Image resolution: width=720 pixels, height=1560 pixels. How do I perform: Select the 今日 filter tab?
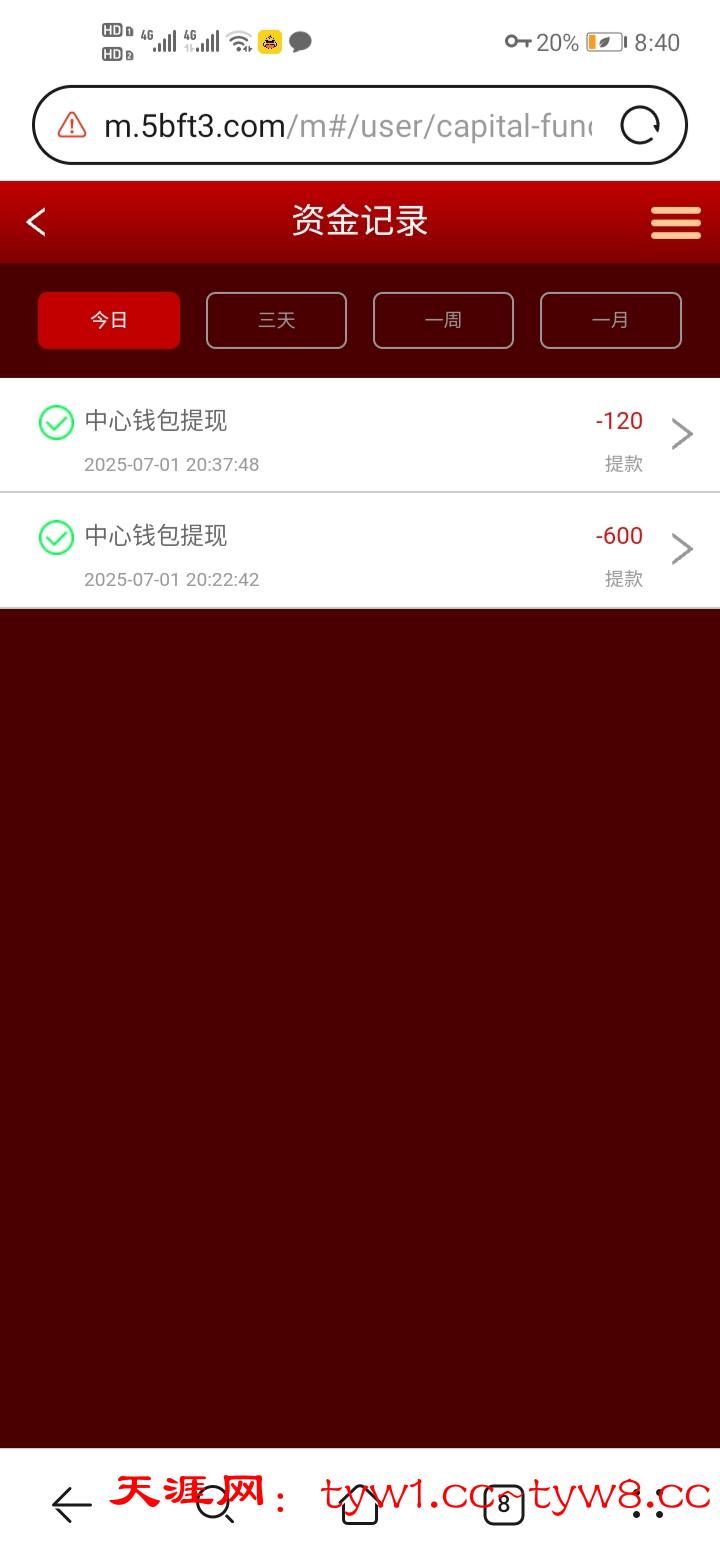pos(108,320)
